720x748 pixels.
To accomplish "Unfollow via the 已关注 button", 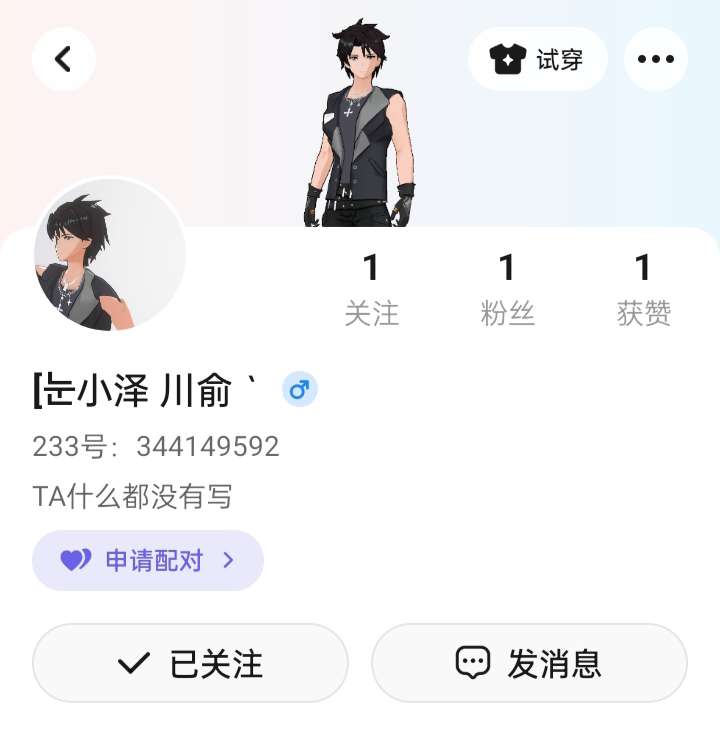I will click(x=190, y=663).
